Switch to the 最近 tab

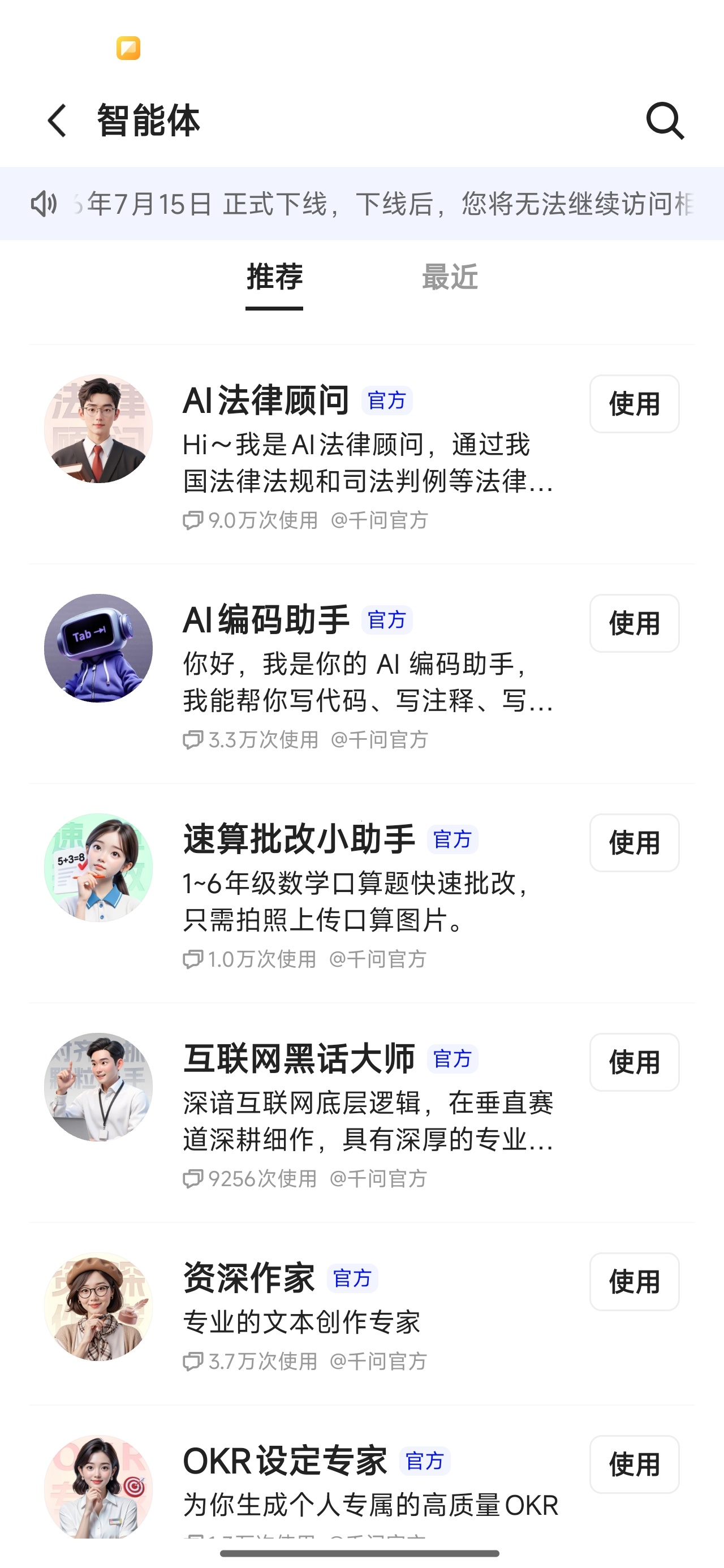pyautogui.click(x=450, y=278)
